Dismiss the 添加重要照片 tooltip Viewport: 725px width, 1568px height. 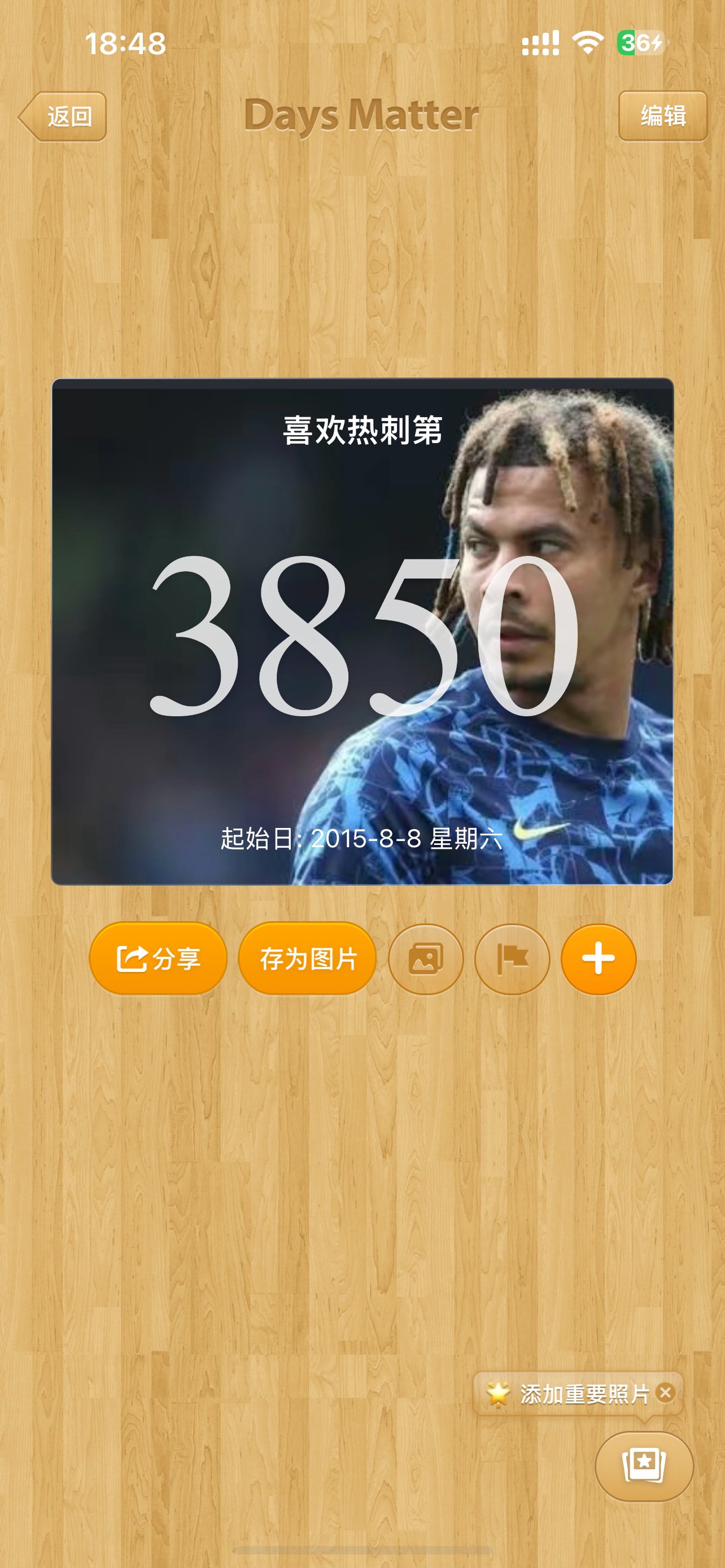pos(665,1392)
